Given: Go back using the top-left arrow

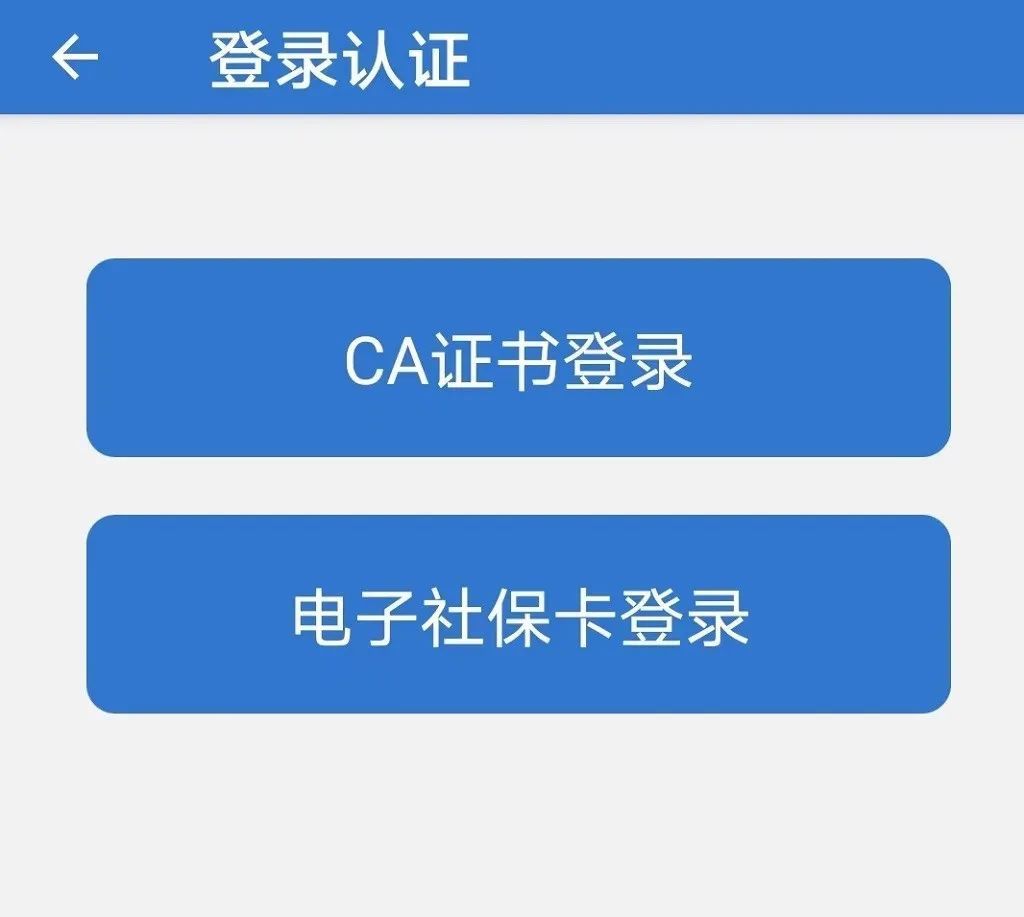Looking at the screenshot, I should point(74,57).
